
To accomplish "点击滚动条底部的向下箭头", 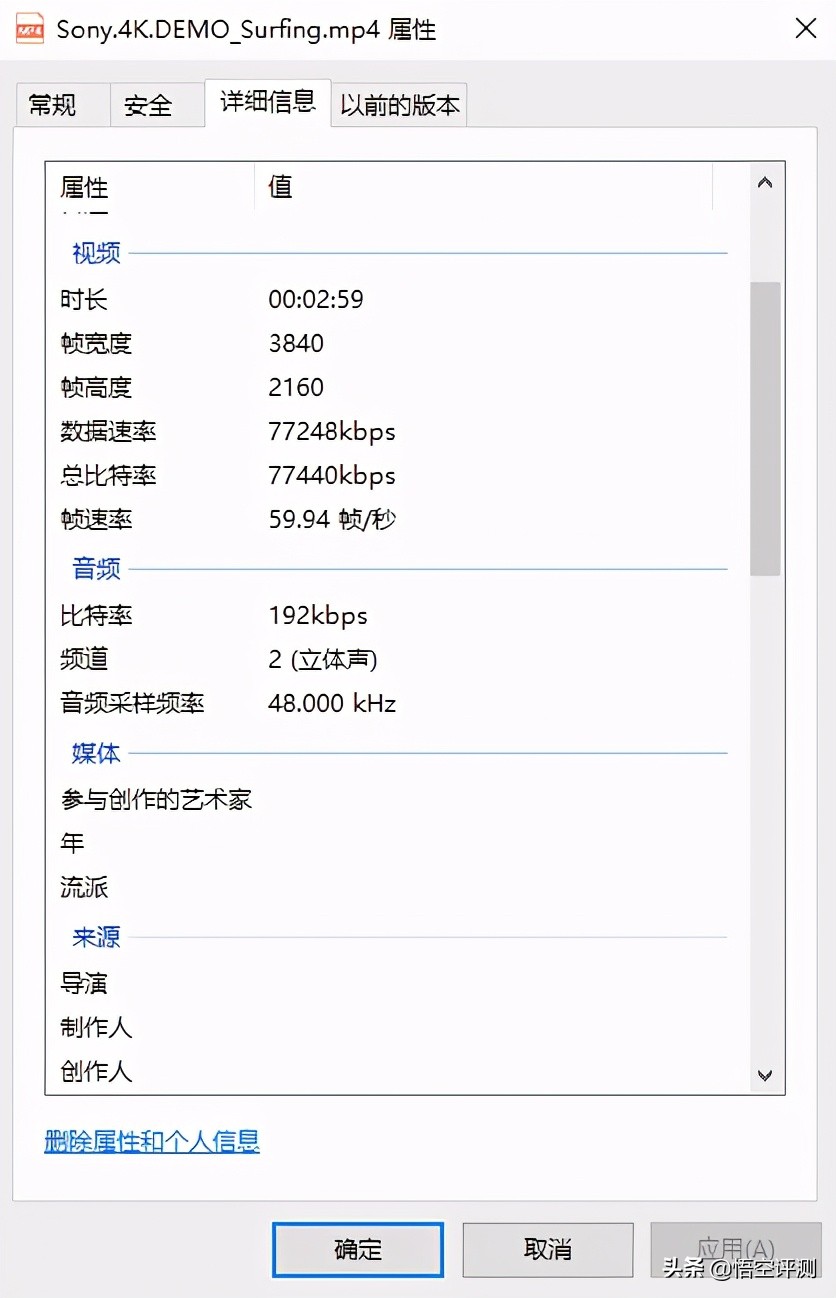I will [764, 1075].
